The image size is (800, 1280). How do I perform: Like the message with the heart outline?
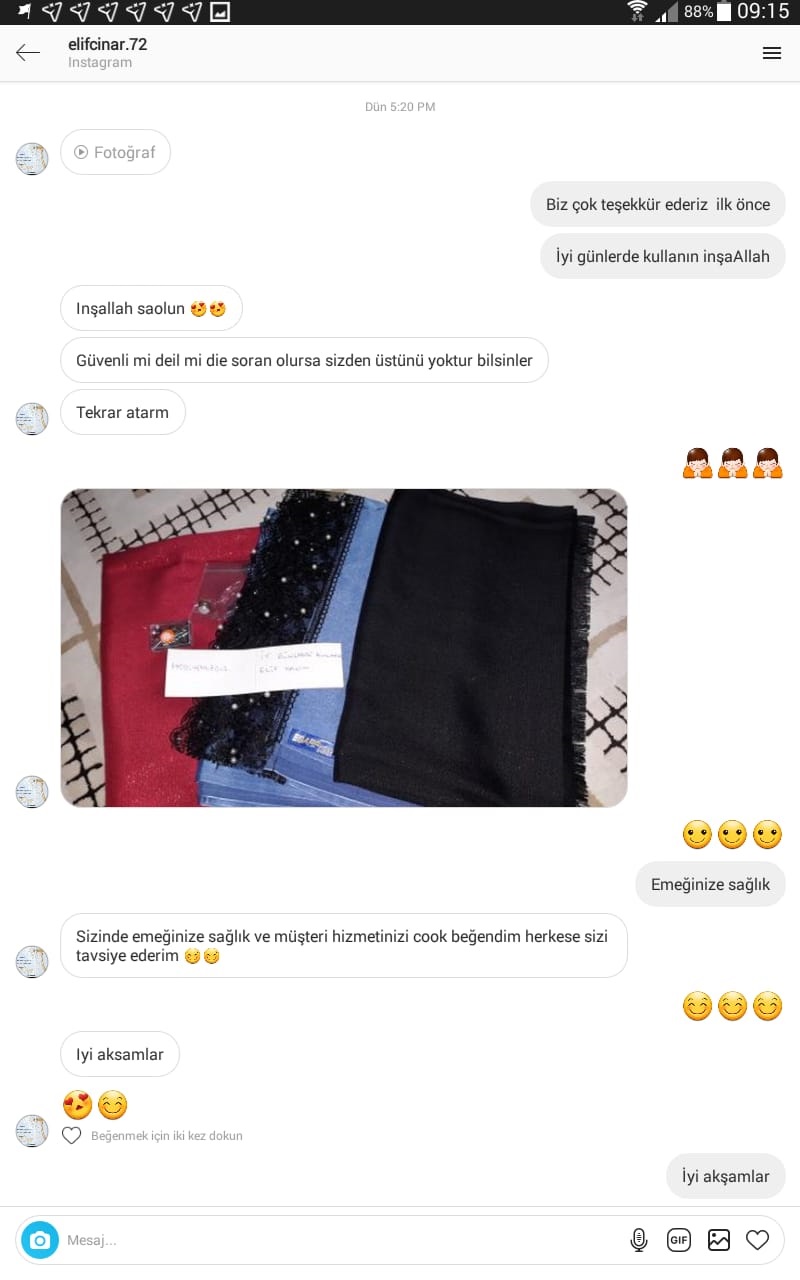71,1136
